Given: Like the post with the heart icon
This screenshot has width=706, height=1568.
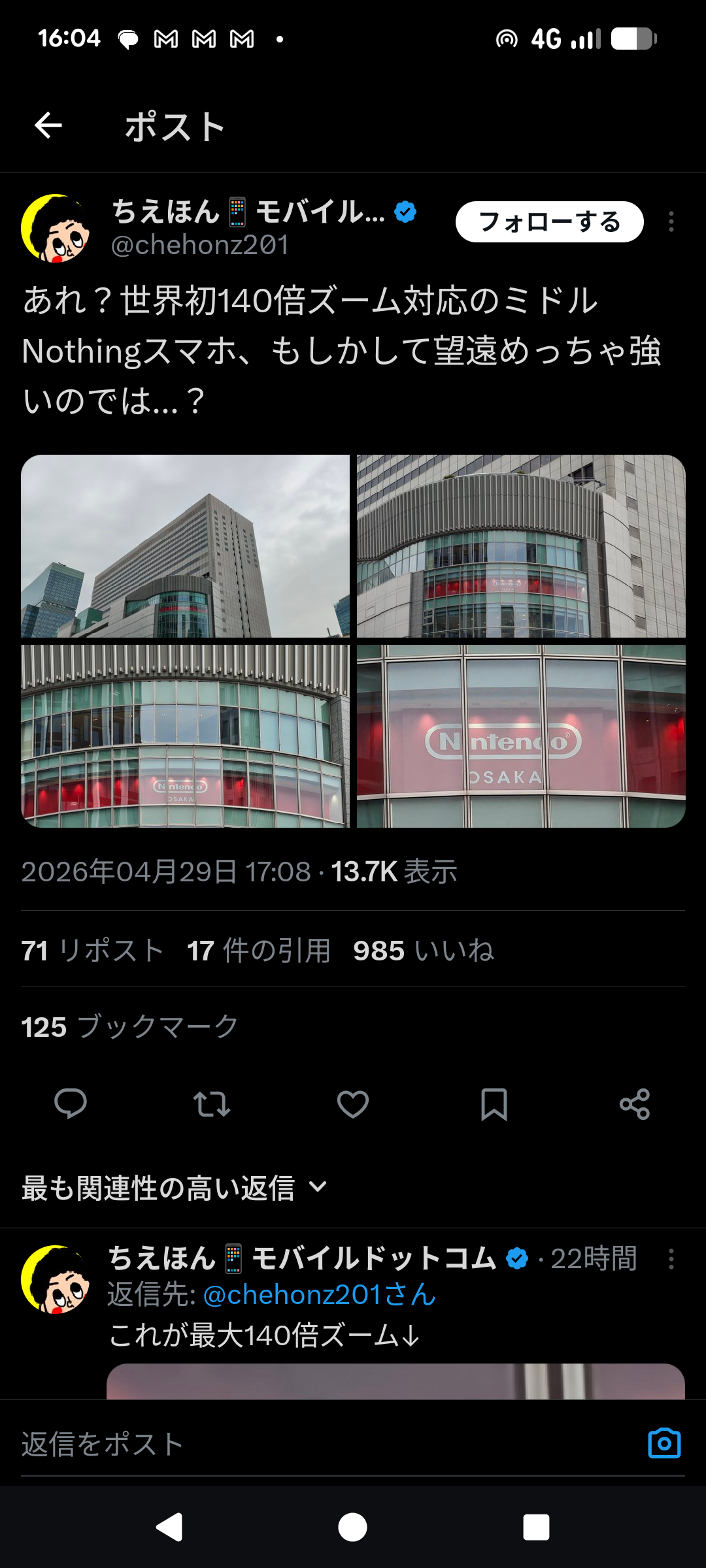Looking at the screenshot, I should click(x=353, y=1104).
